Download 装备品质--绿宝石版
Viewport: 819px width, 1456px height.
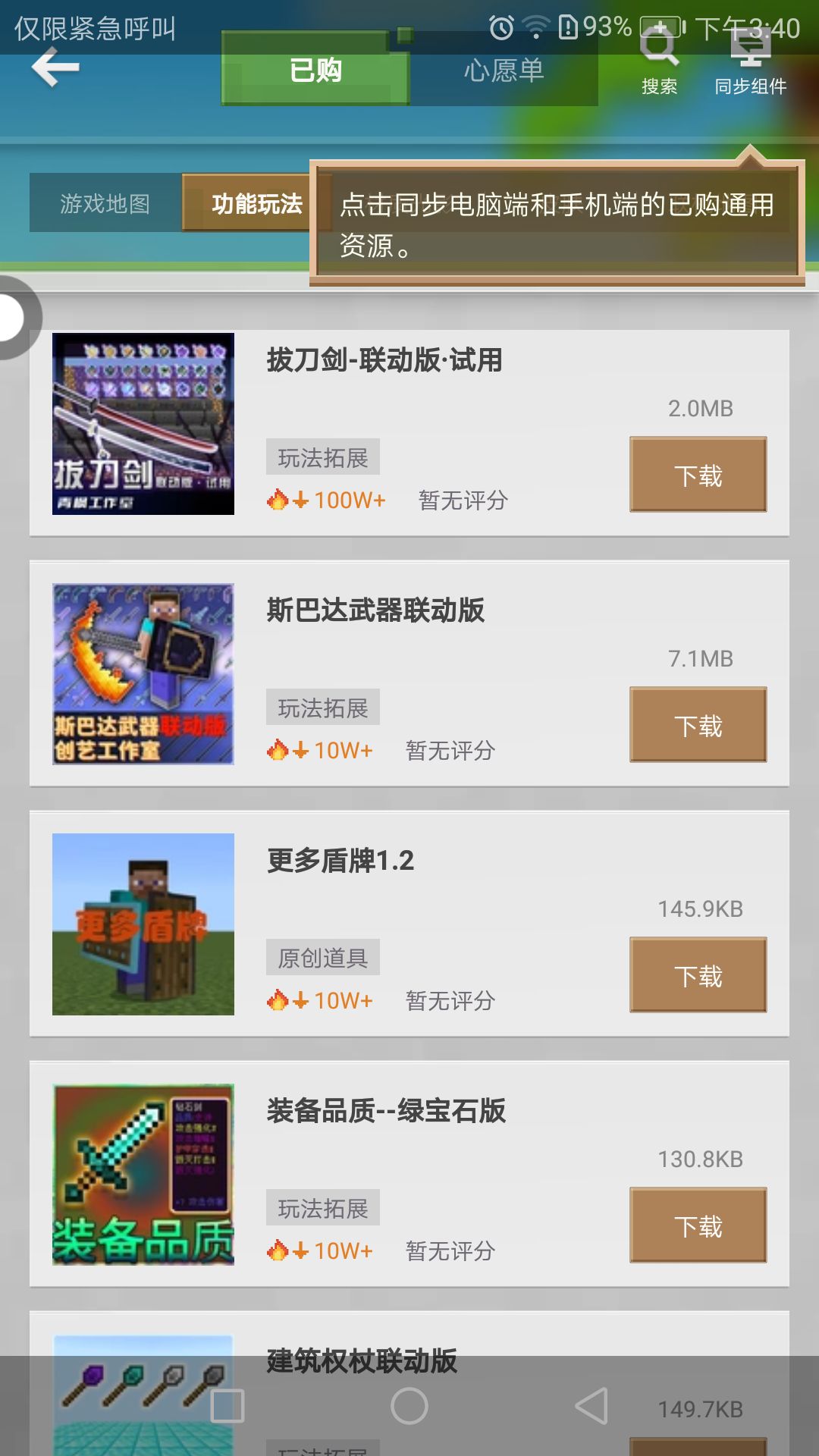(x=698, y=1225)
